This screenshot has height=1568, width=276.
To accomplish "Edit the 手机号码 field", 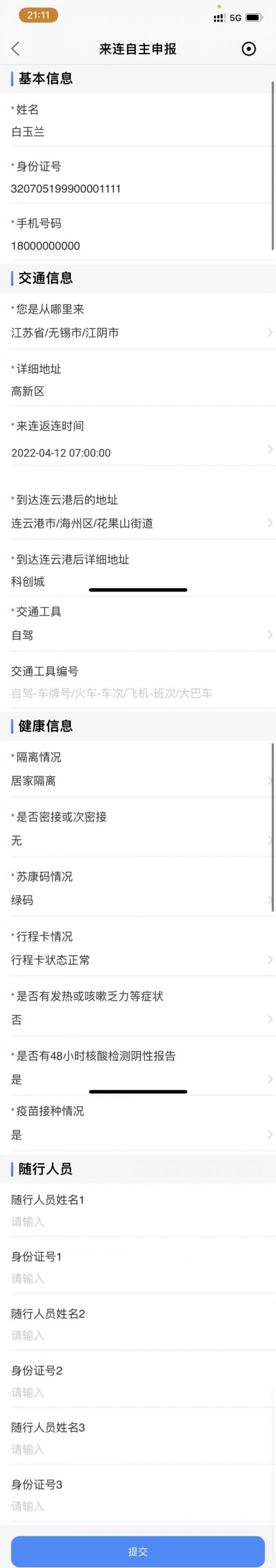I will point(138,246).
